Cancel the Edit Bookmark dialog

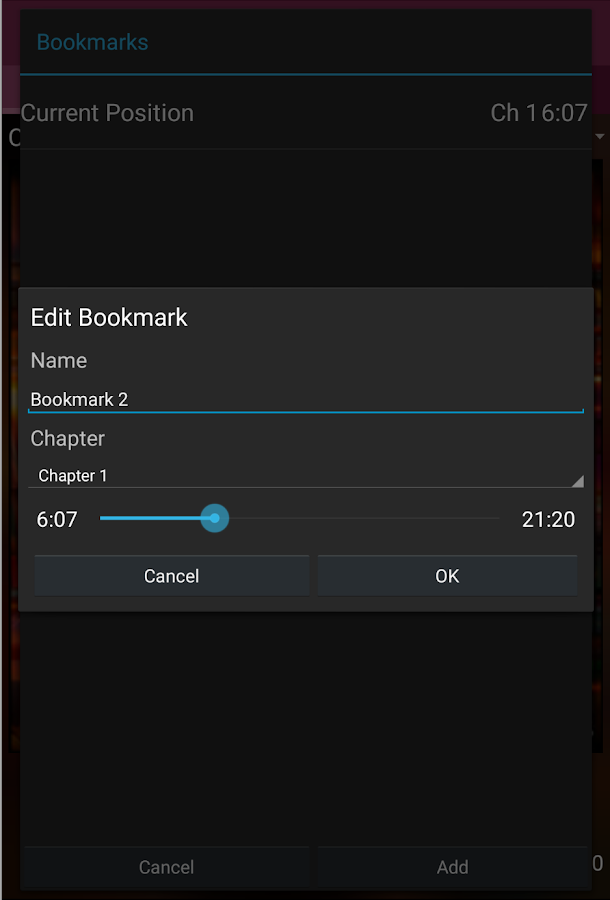point(171,576)
